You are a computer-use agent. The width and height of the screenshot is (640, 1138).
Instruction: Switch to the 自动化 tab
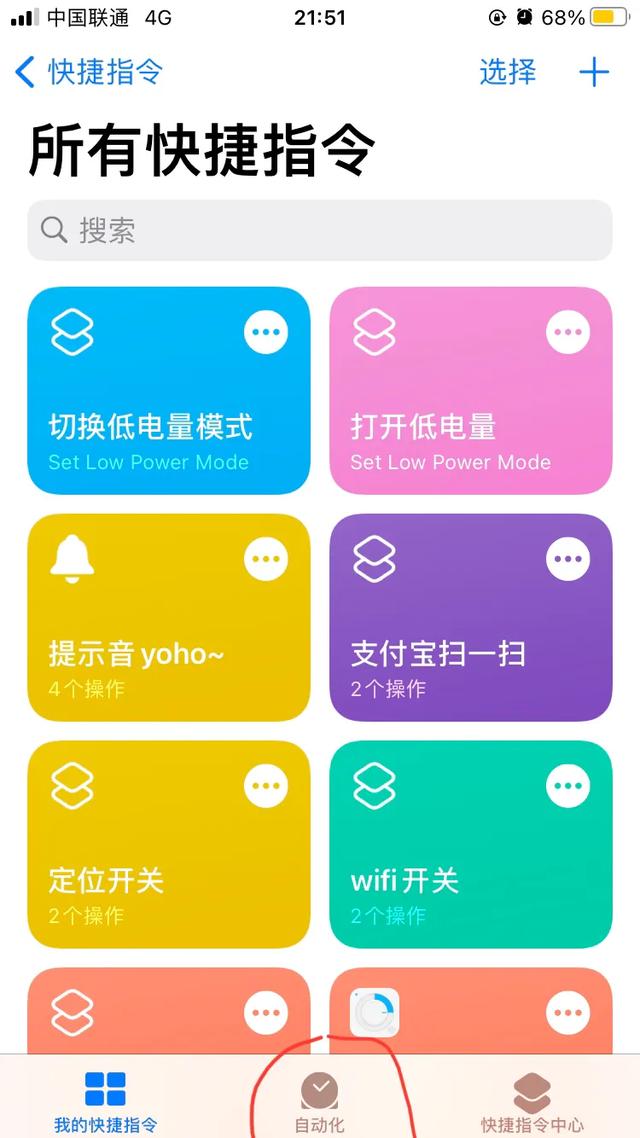[x=319, y=1100]
